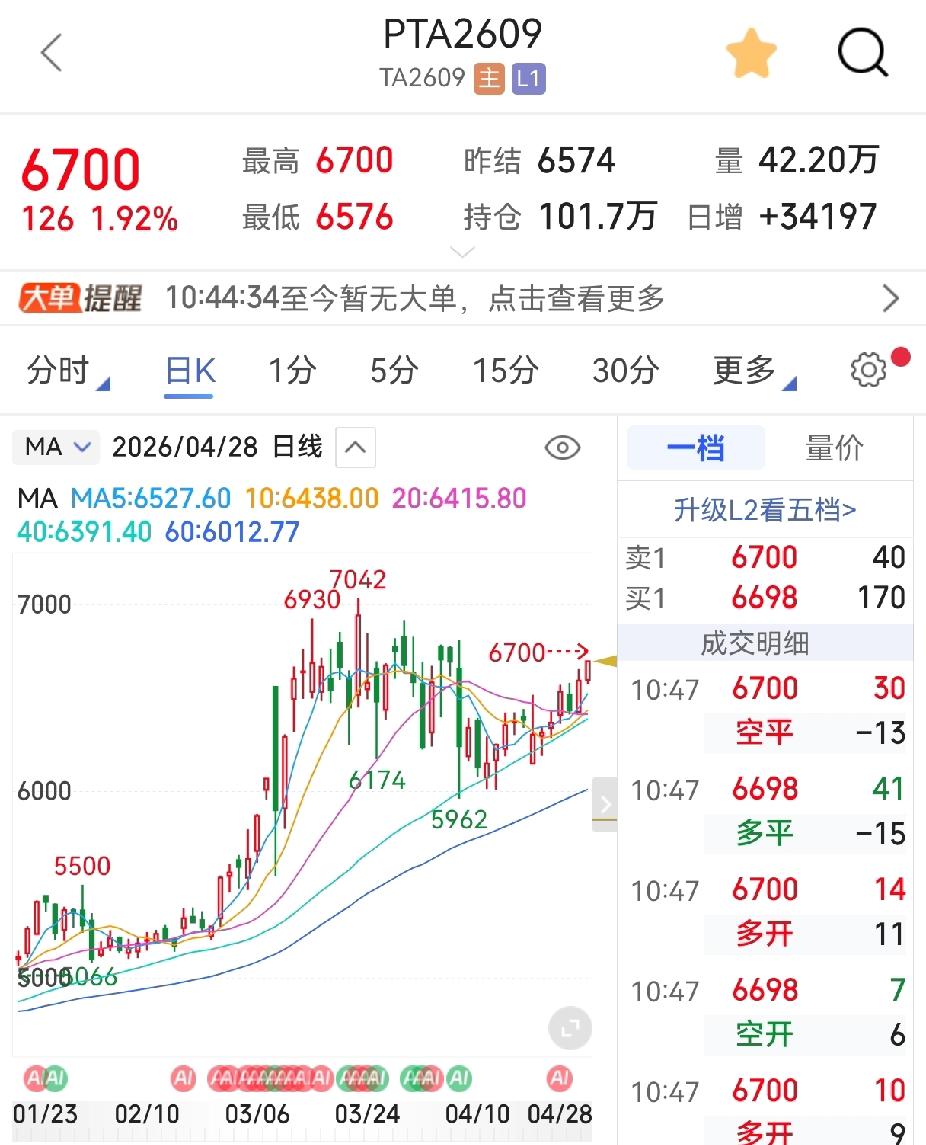
Task: Open the MA indicator dropdown
Action: coord(55,446)
